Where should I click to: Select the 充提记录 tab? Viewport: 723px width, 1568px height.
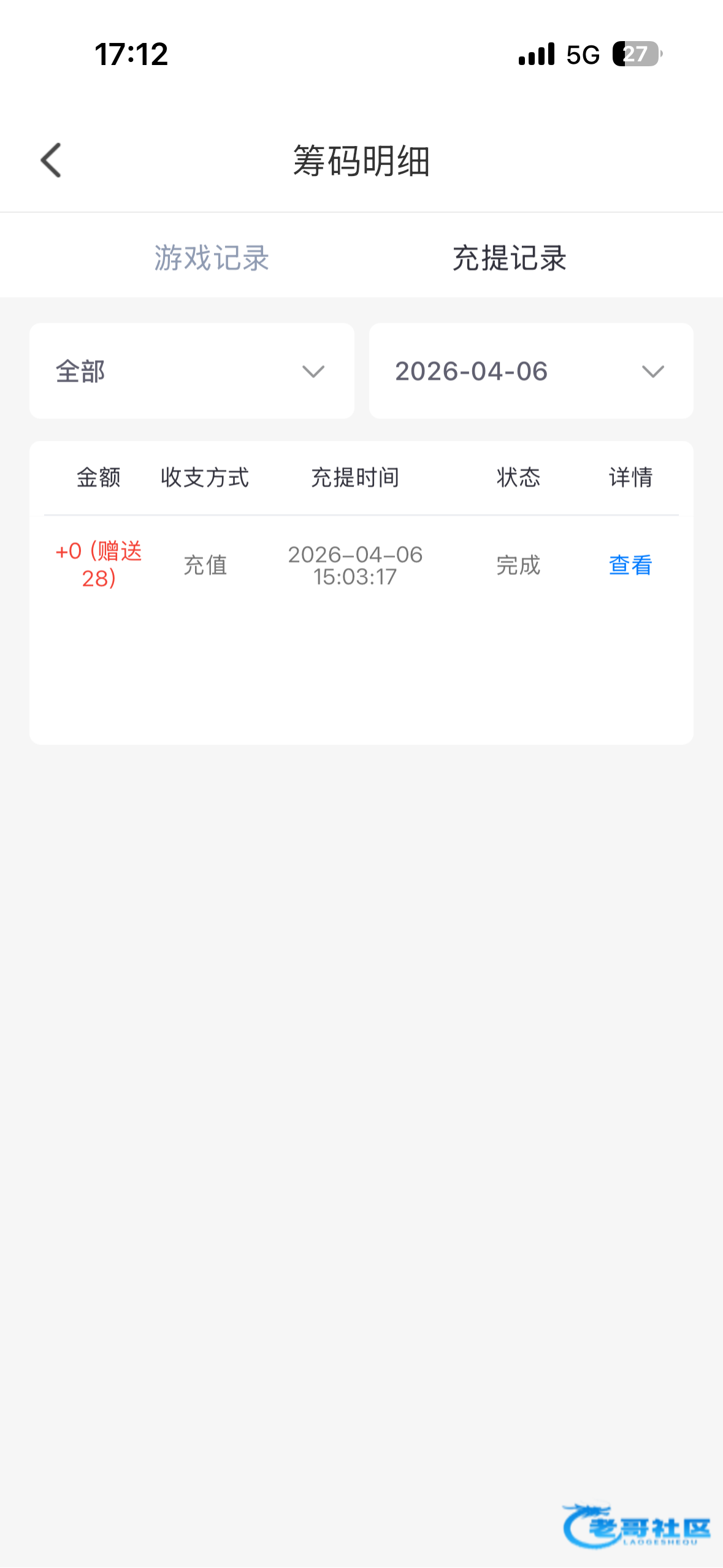point(509,258)
